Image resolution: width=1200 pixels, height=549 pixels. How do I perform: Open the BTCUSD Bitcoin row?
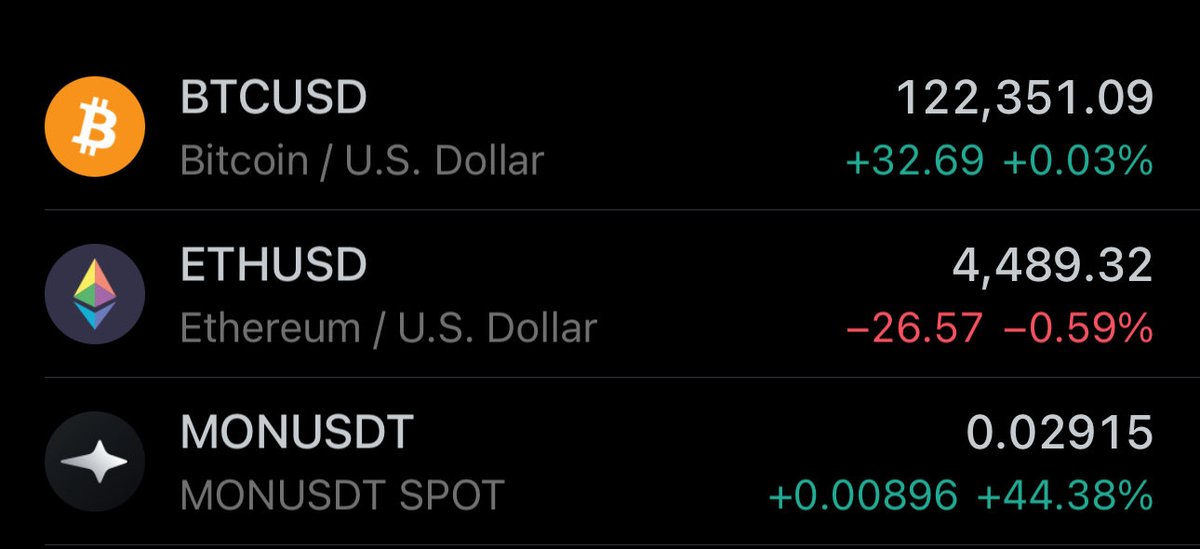pyautogui.click(x=600, y=128)
